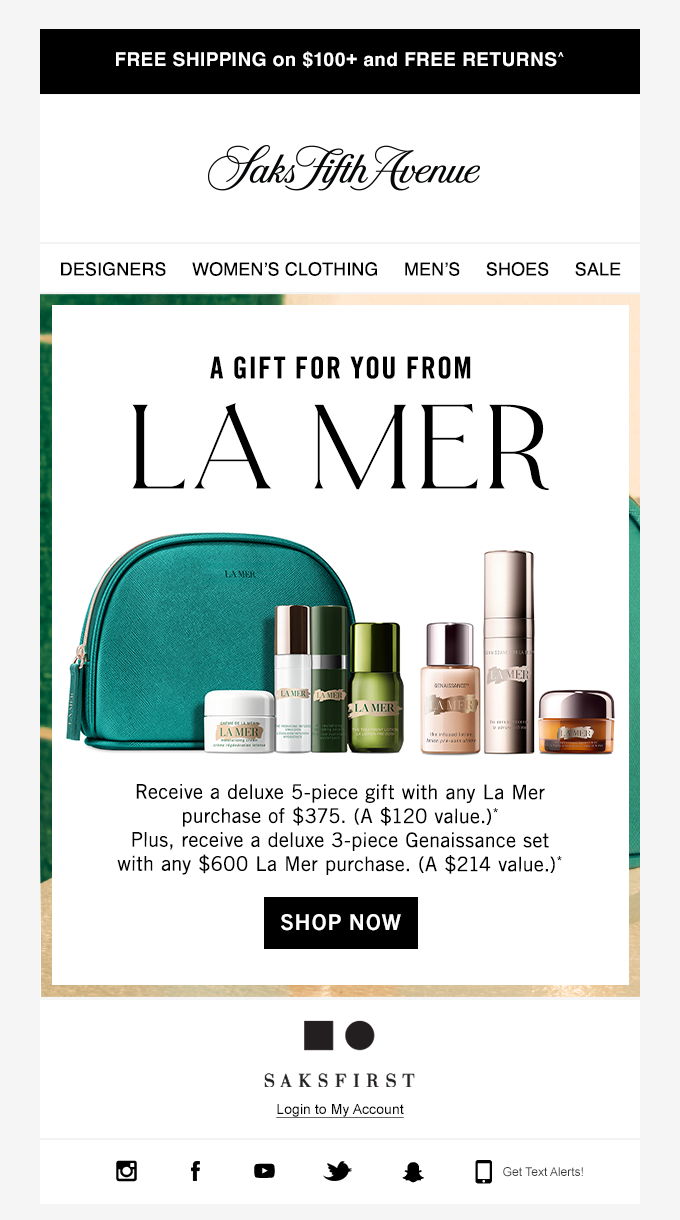
Task: Open the free shipping and returns banner
Action: [340, 60]
